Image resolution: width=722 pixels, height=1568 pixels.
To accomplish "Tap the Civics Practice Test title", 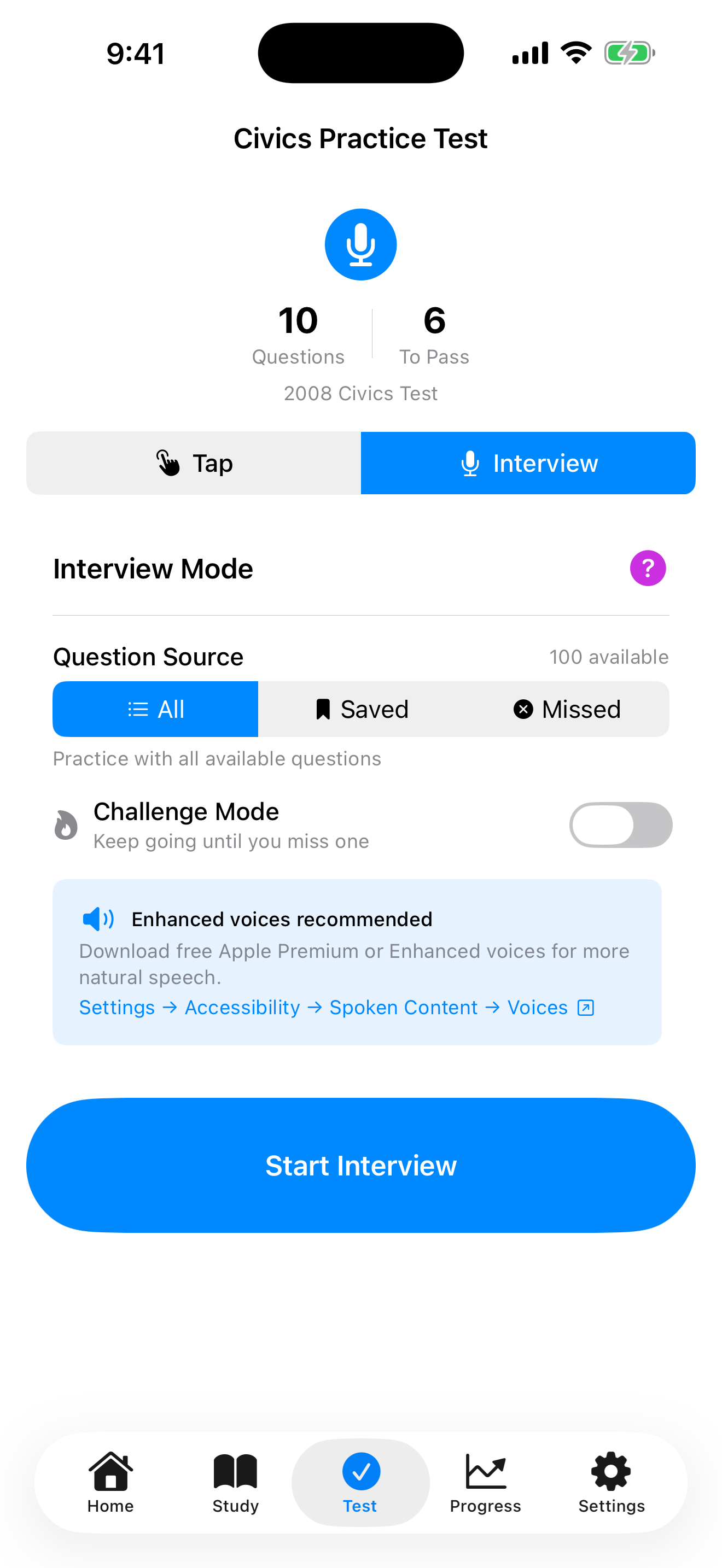I will (360, 138).
